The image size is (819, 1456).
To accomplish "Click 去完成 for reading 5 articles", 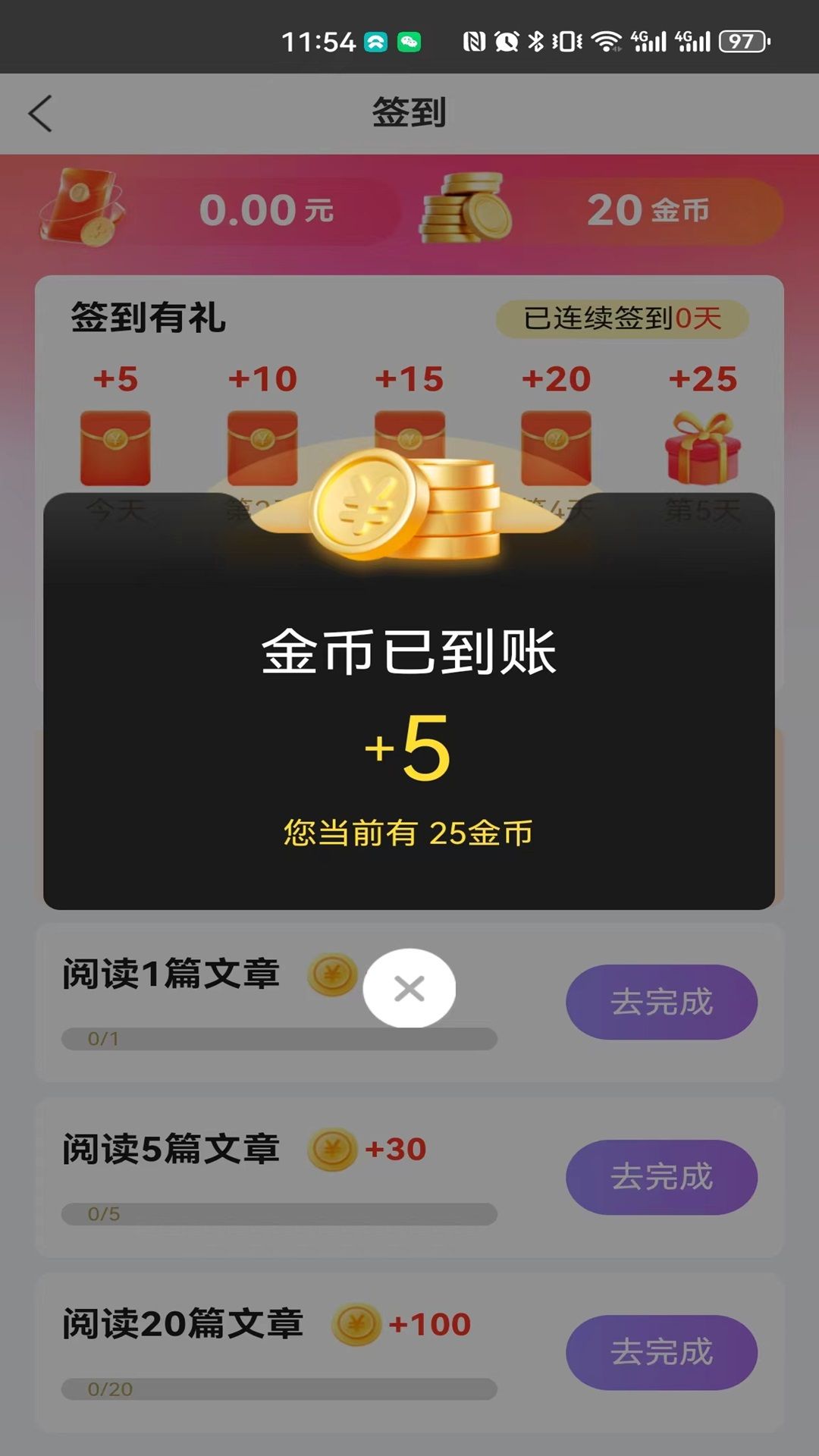I will [662, 1178].
